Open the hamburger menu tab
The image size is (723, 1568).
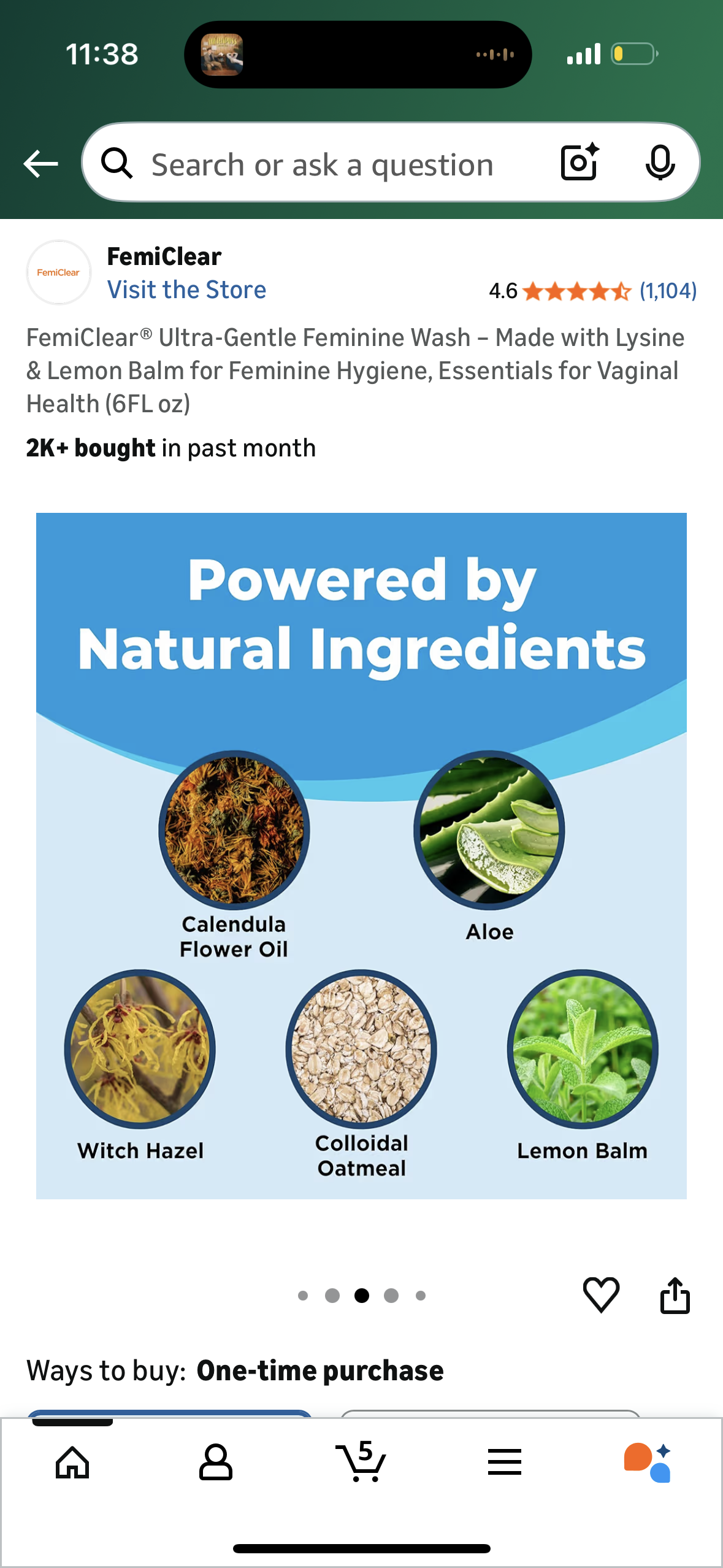504,1462
